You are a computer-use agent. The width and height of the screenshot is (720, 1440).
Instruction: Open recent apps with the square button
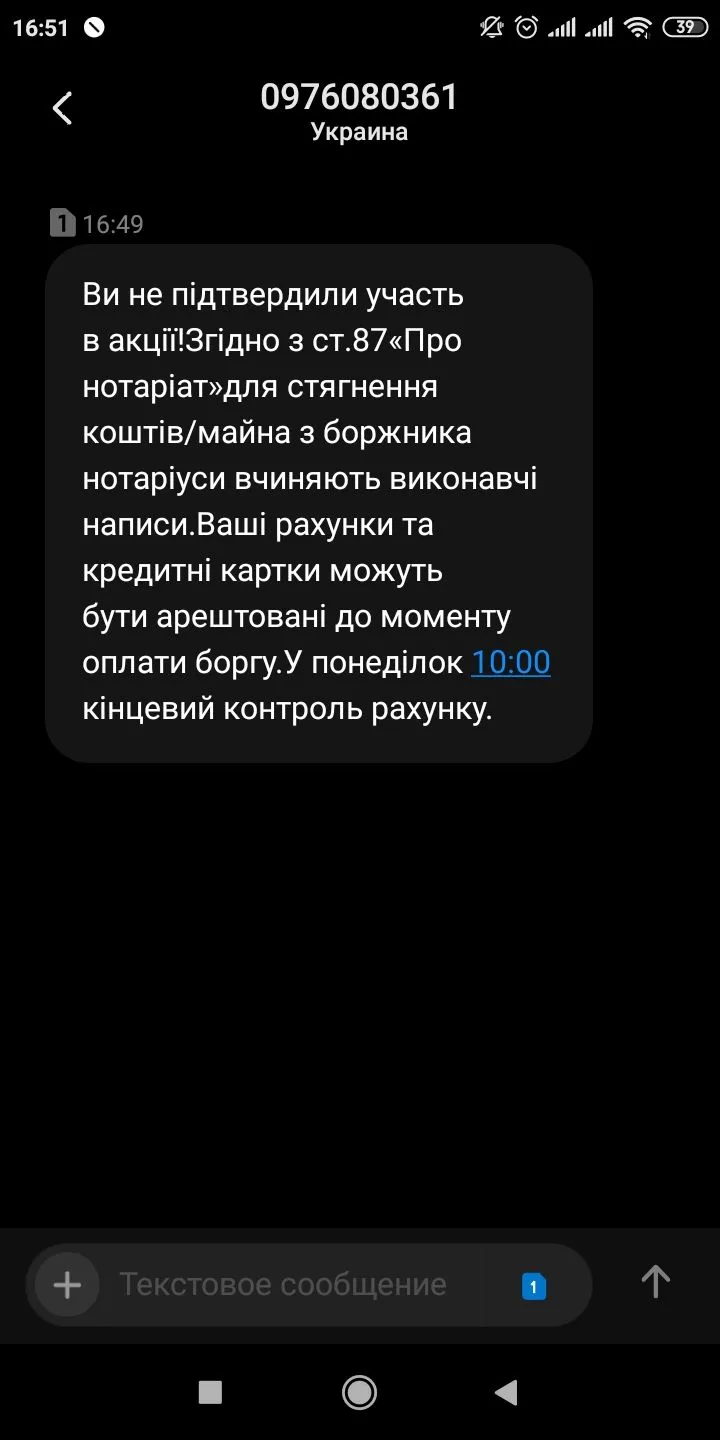(210, 1391)
